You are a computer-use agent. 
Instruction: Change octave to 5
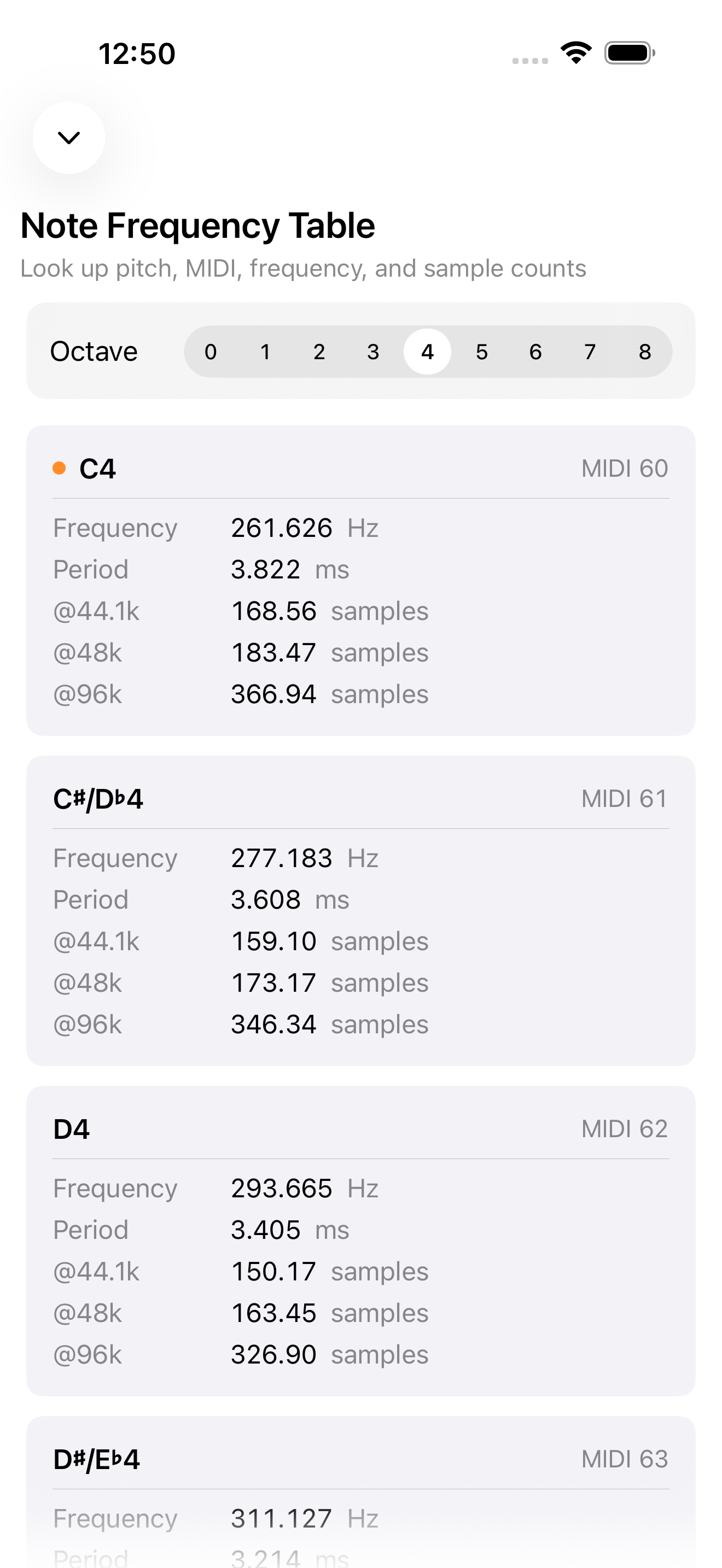[x=481, y=351]
